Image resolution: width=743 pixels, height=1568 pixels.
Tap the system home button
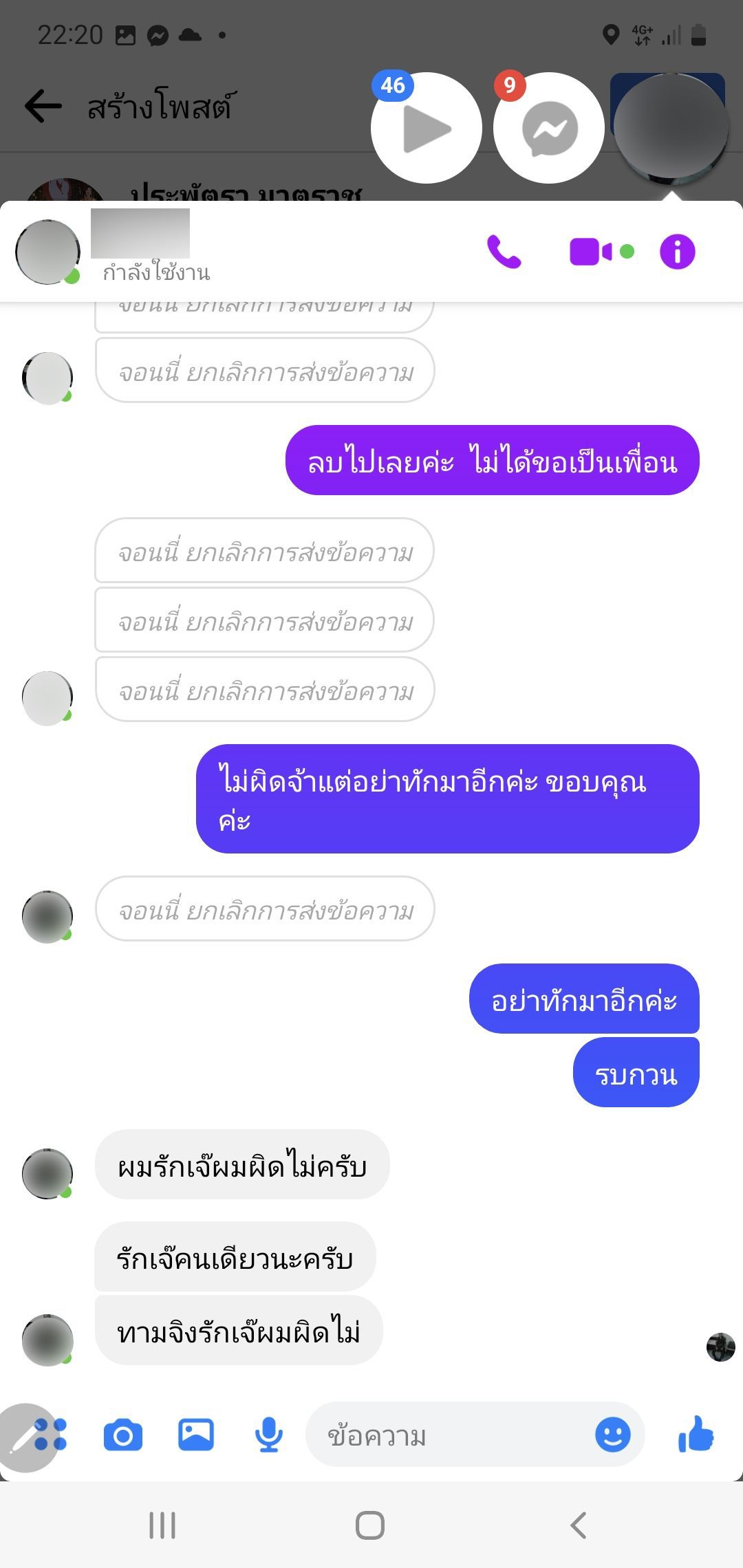pos(370,1525)
